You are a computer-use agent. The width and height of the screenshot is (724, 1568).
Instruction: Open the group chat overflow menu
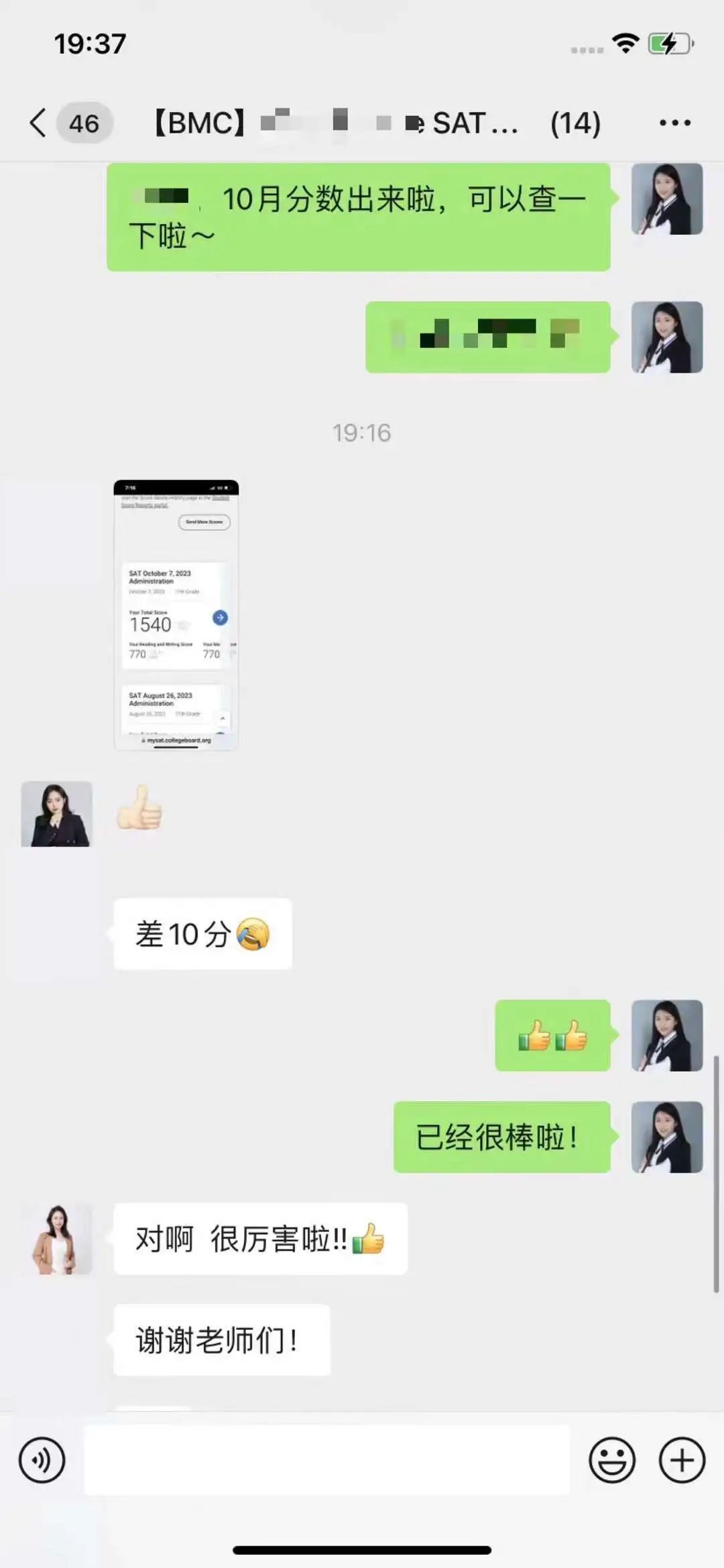674,123
